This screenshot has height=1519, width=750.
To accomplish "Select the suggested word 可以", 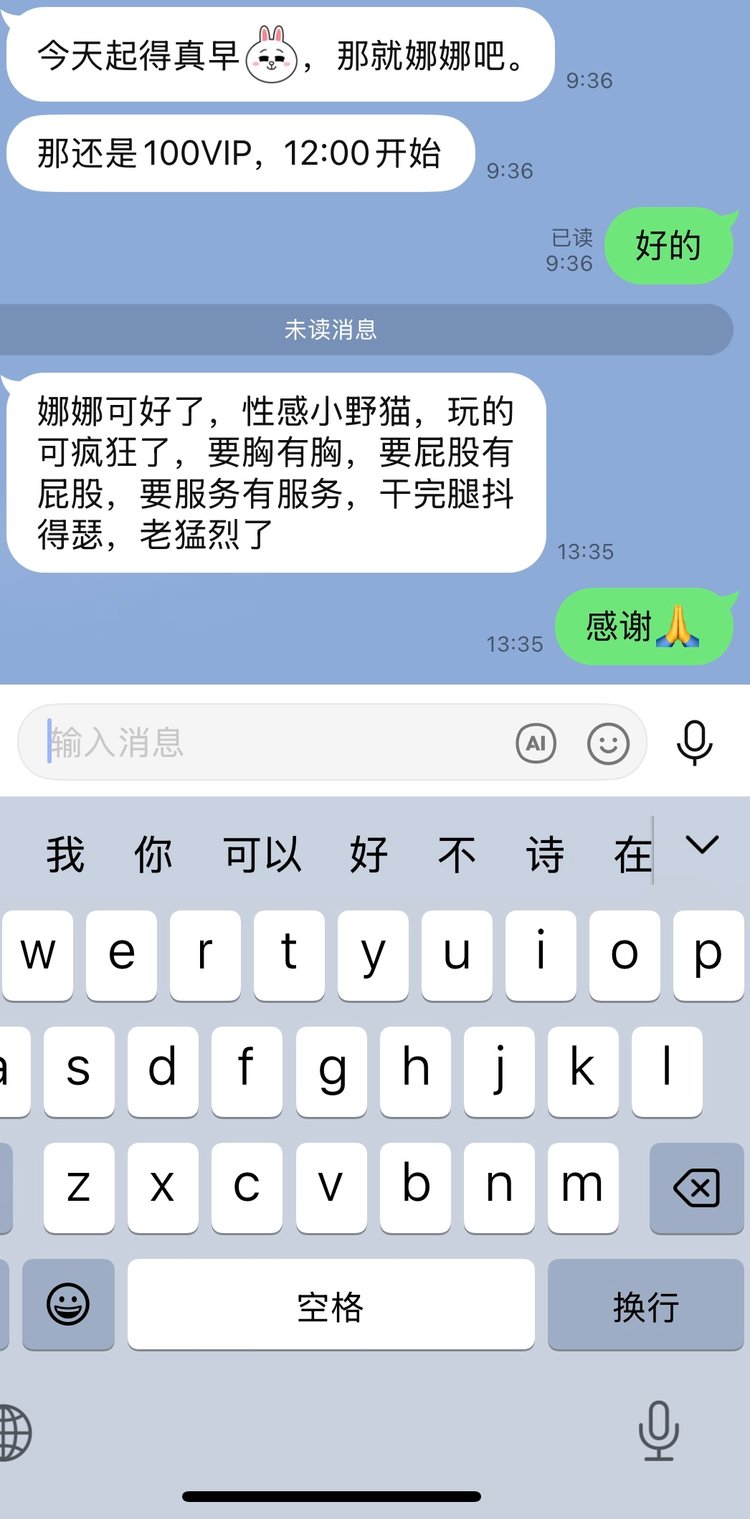I will click(262, 855).
